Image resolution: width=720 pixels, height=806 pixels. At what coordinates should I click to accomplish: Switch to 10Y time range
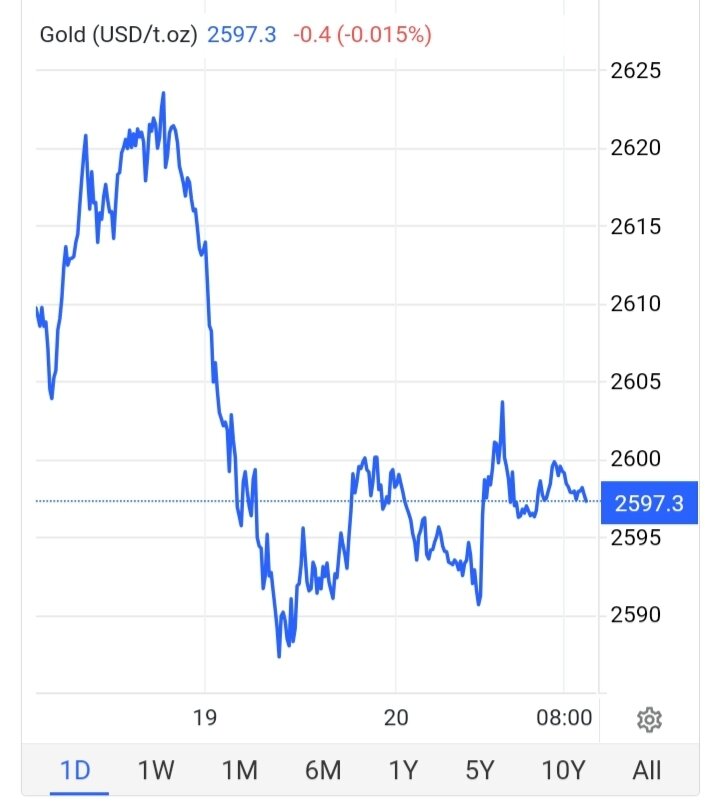tap(562, 770)
